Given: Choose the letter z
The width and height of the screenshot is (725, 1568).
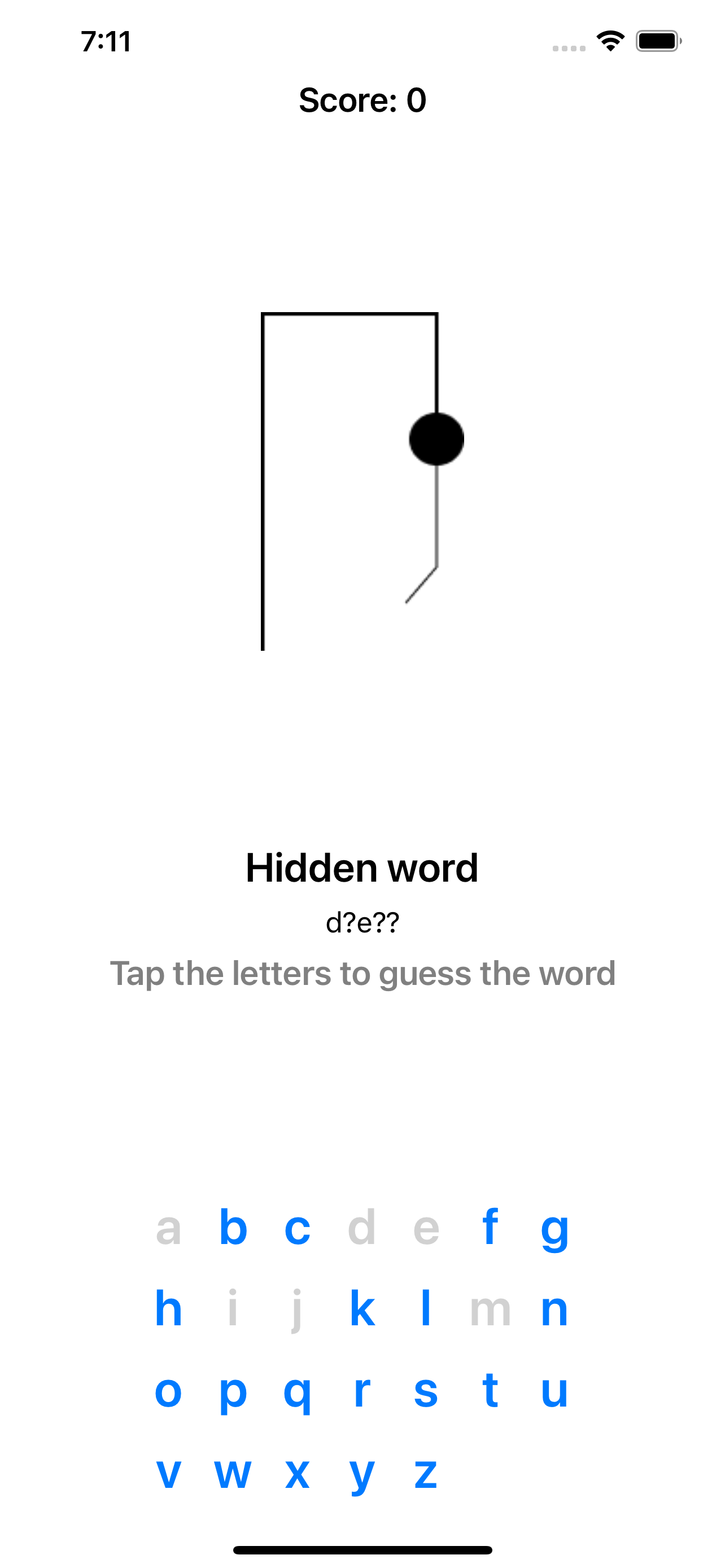Looking at the screenshot, I should coord(426,1473).
